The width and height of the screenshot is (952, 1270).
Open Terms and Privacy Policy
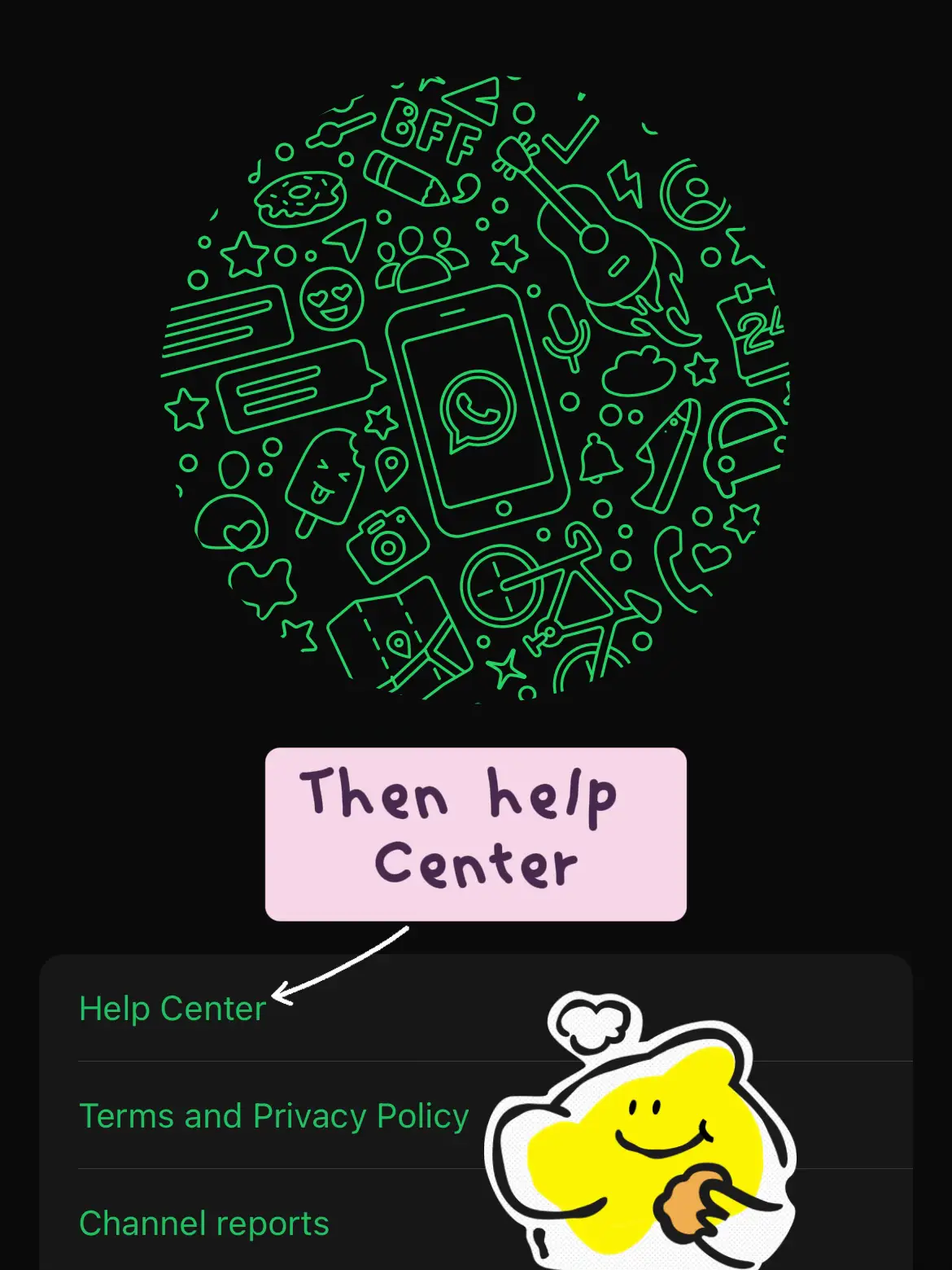tap(274, 1116)
